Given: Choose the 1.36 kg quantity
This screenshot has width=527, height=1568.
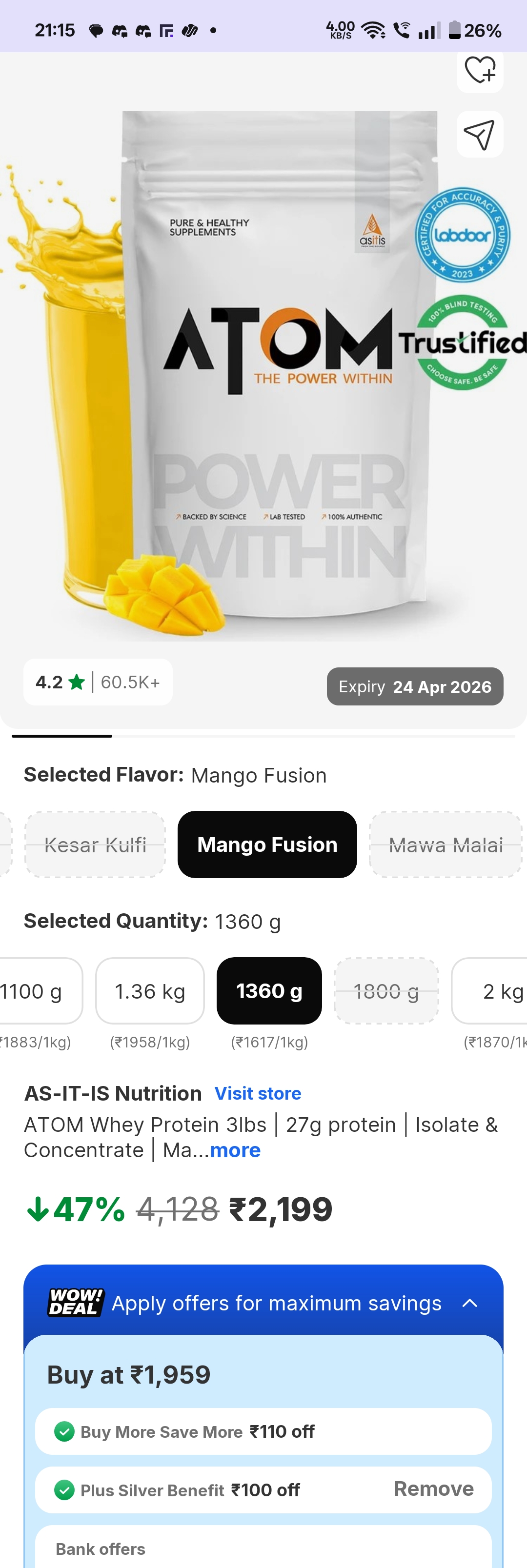Looking at the screenshot, I should point(150,991).
